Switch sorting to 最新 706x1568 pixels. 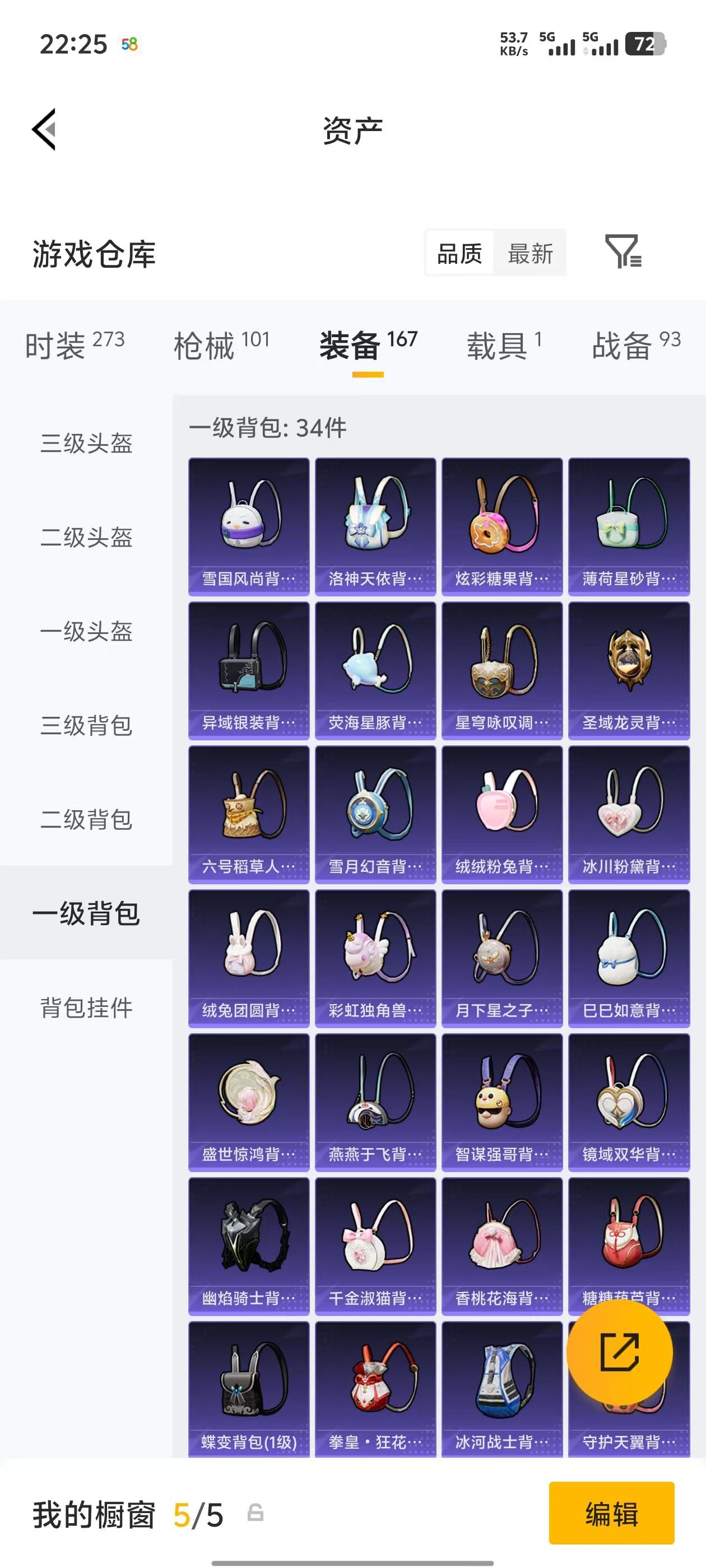click(530, 253)
